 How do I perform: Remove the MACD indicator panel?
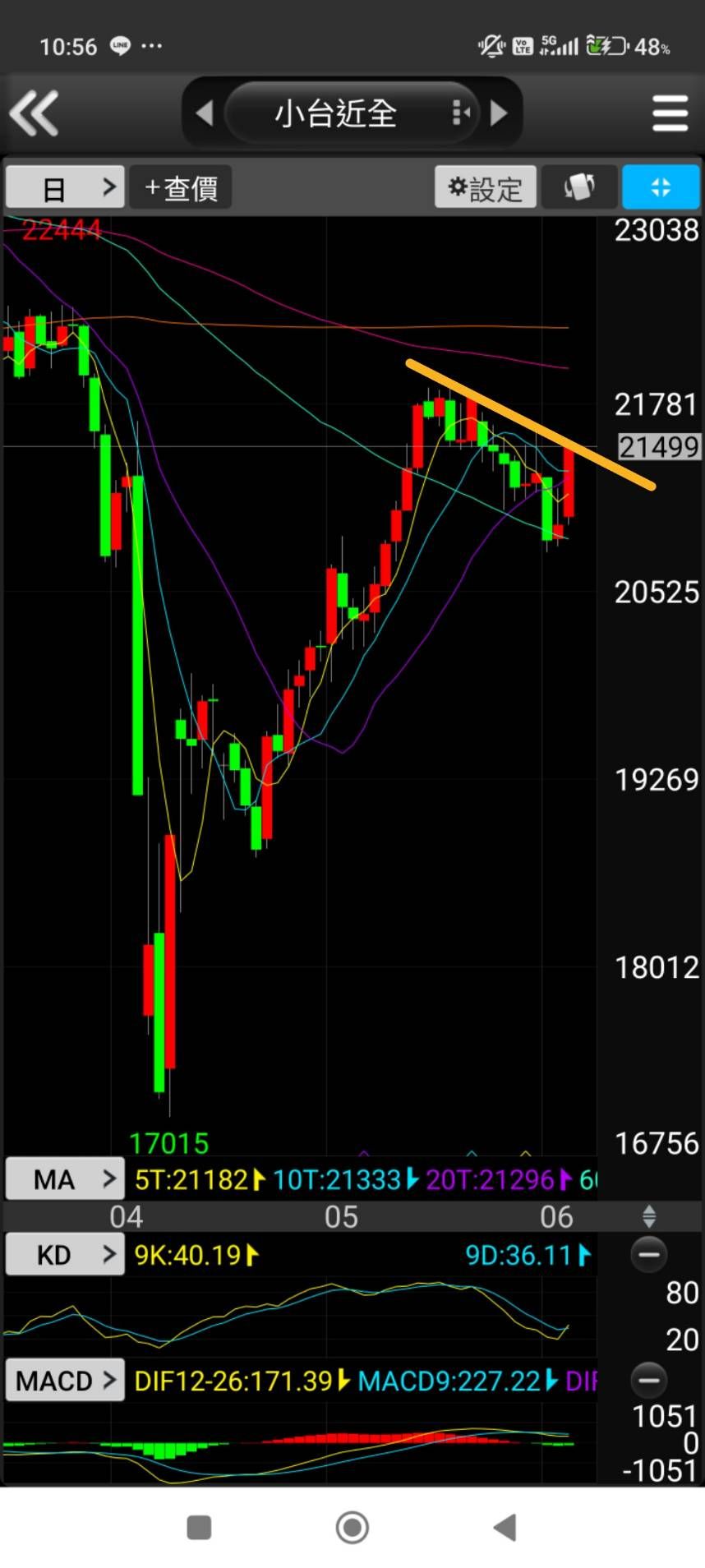648,1381
